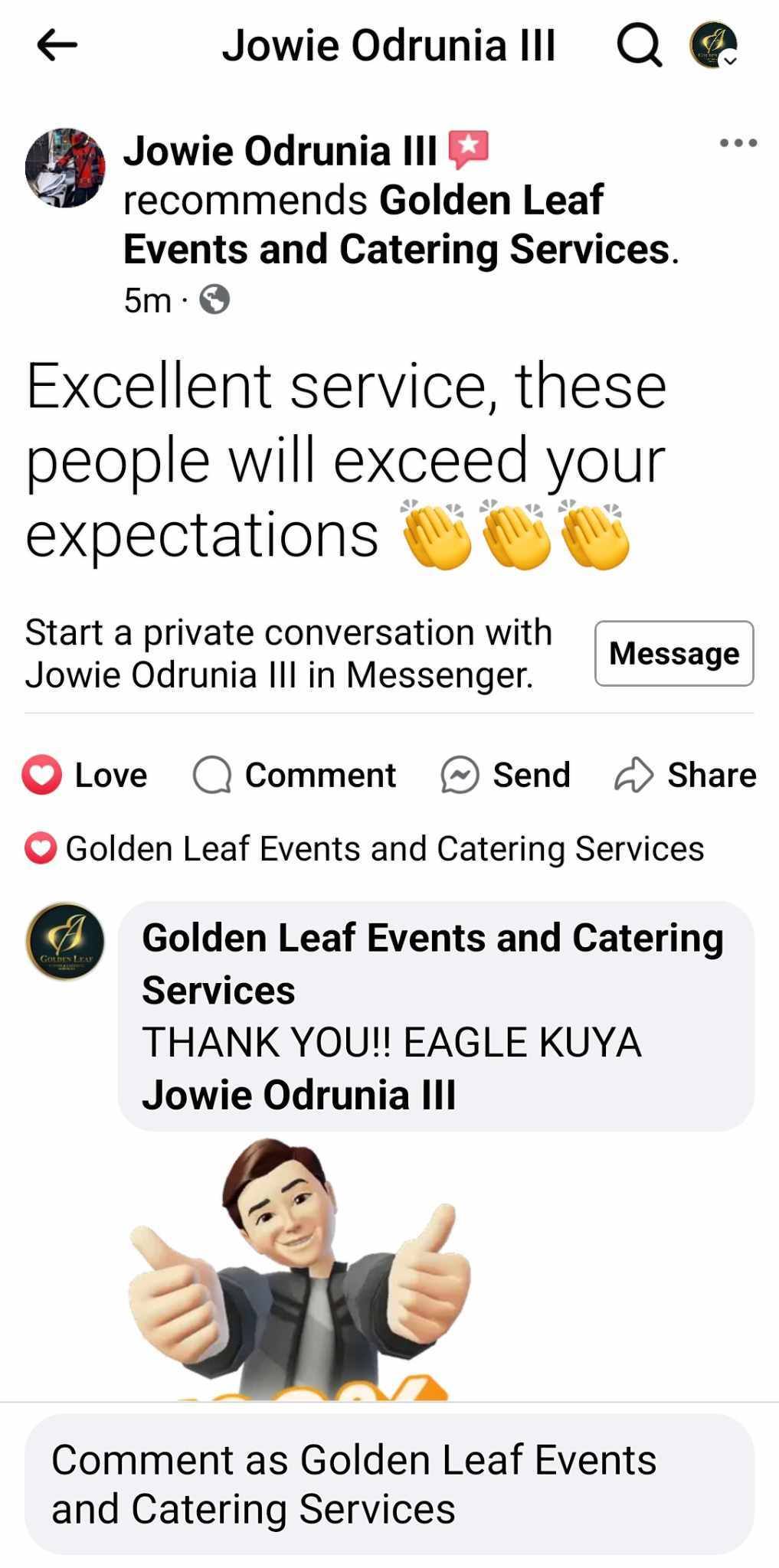779x1568 pixels.
Task: Open tagged Jowie Odrunia III in comment
Action: pyautogui.click(x=299, y=1094)
